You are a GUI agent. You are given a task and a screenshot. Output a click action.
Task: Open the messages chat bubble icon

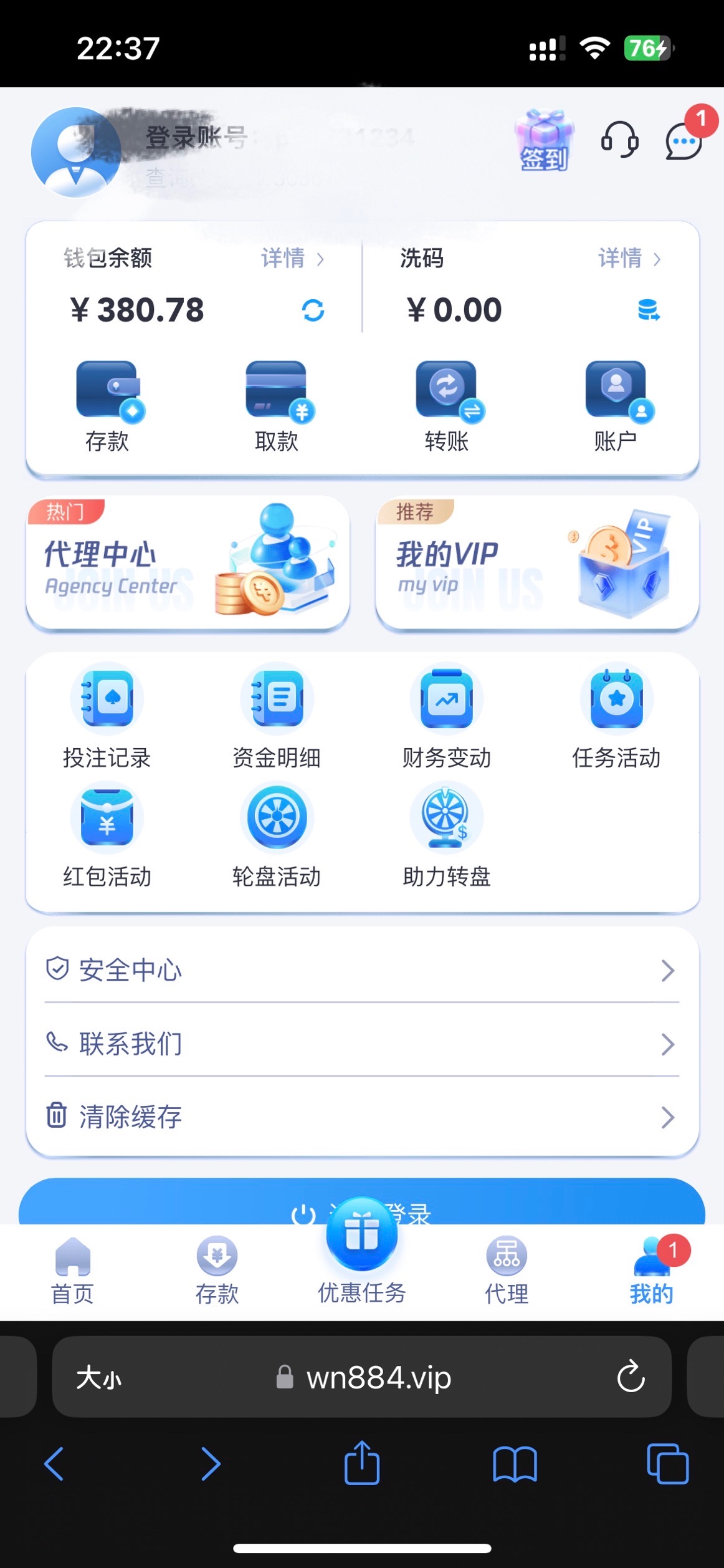point(684,141)
